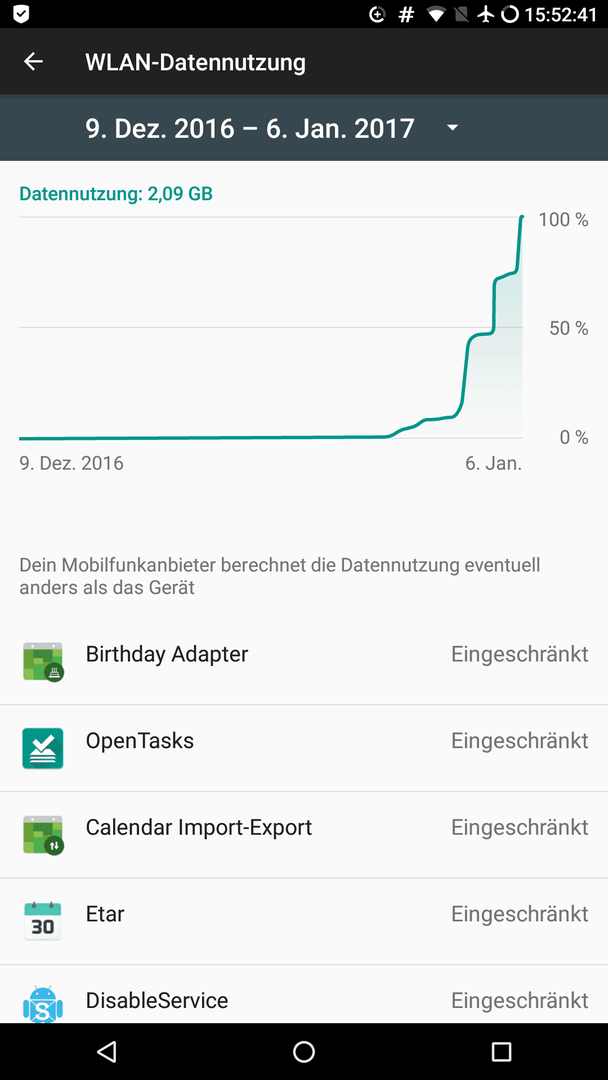
Task: Open OpenTasks data usage details
Action: coord(304,748)
